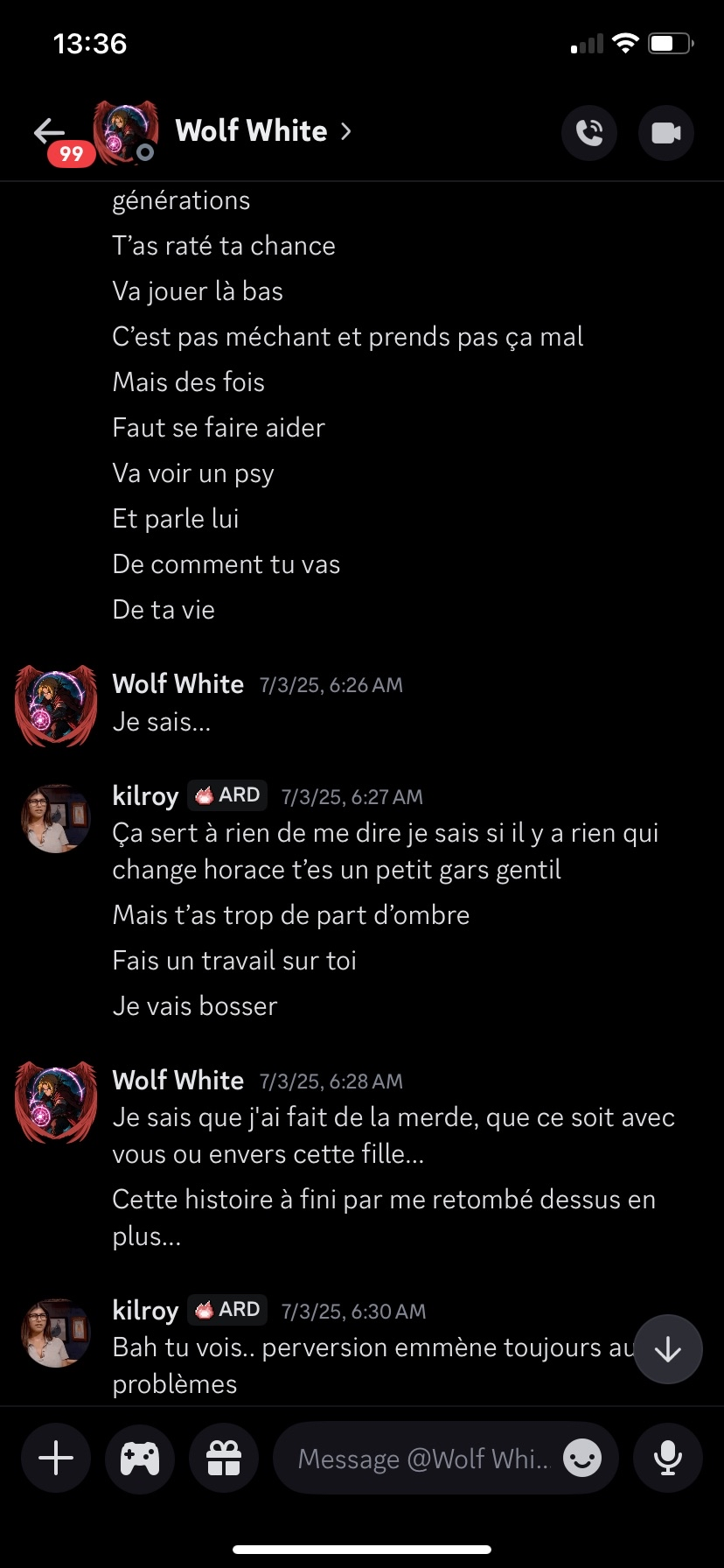Start a voice call with Wolf White

click(x=589, y=133)
